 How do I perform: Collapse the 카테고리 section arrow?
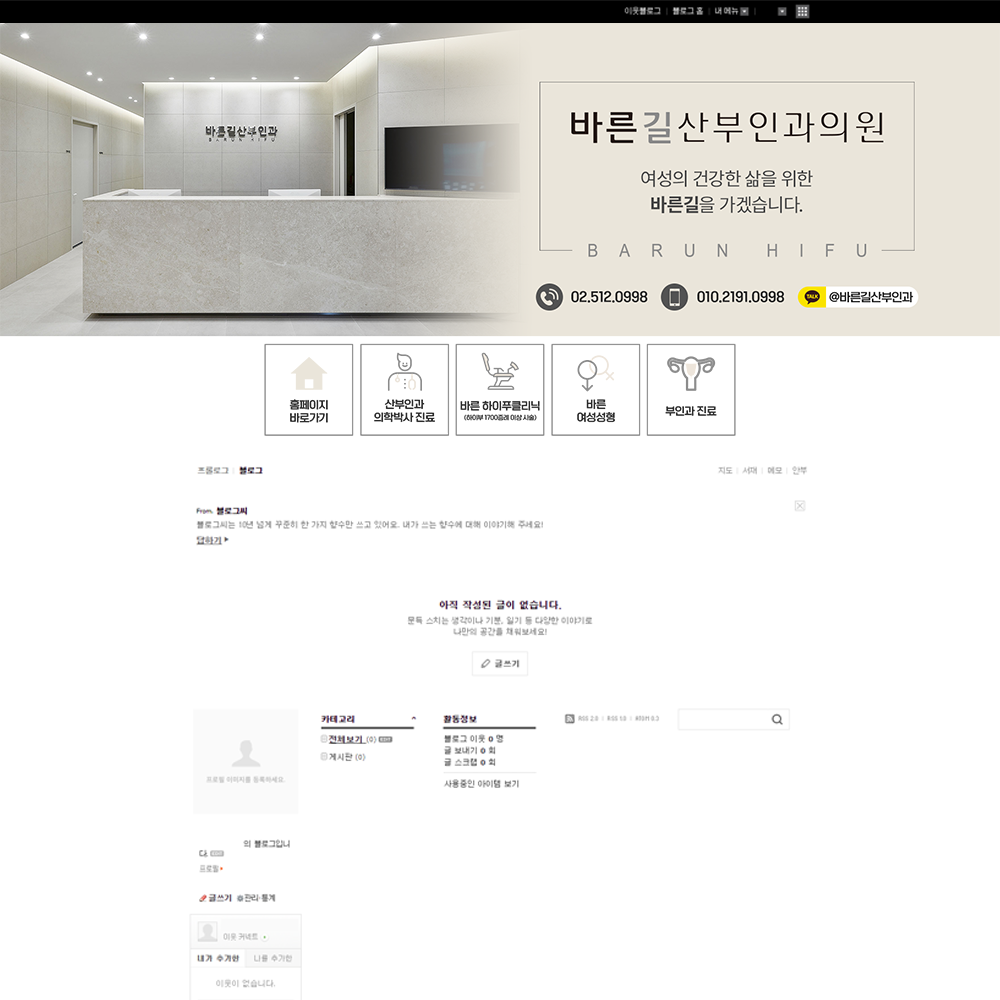413,719
